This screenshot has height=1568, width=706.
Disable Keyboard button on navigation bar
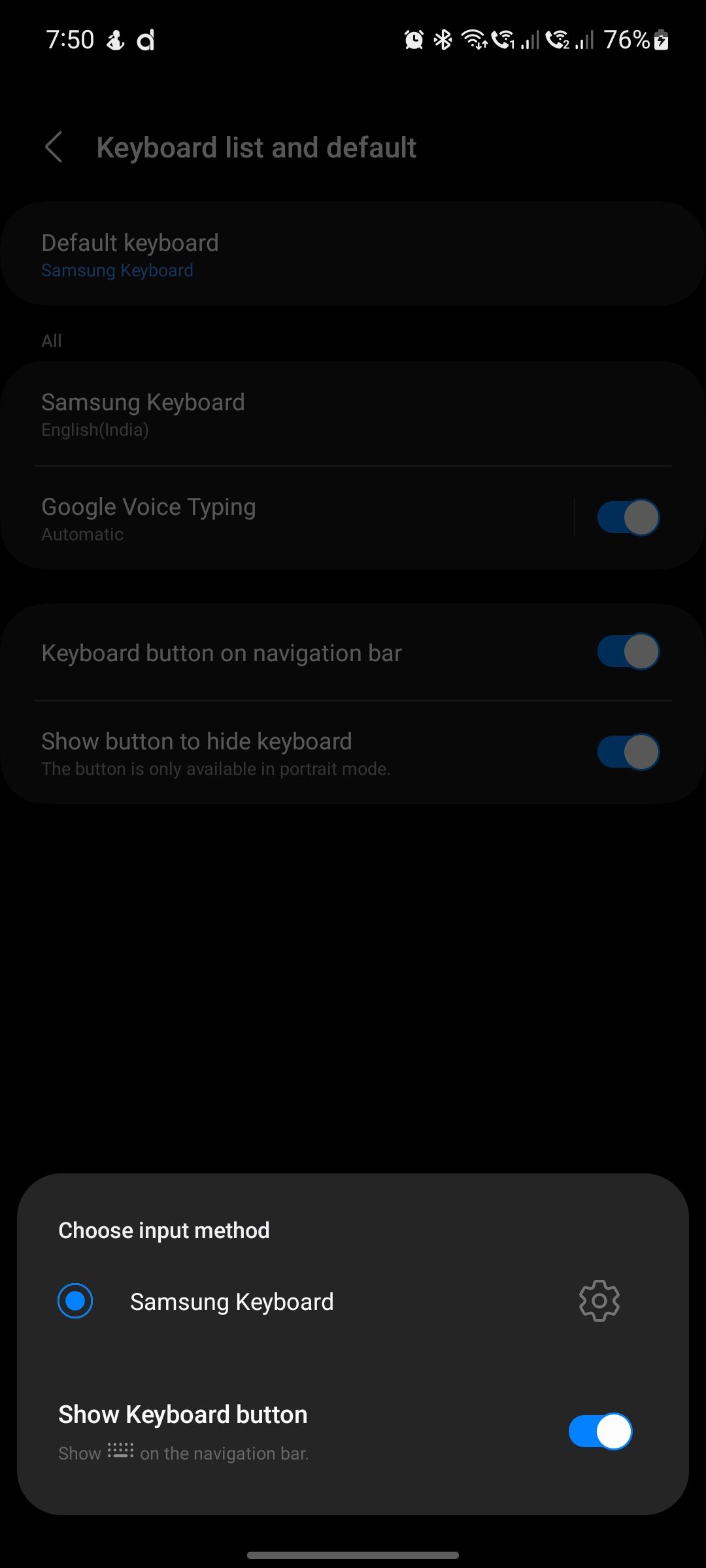click(628, 651)
